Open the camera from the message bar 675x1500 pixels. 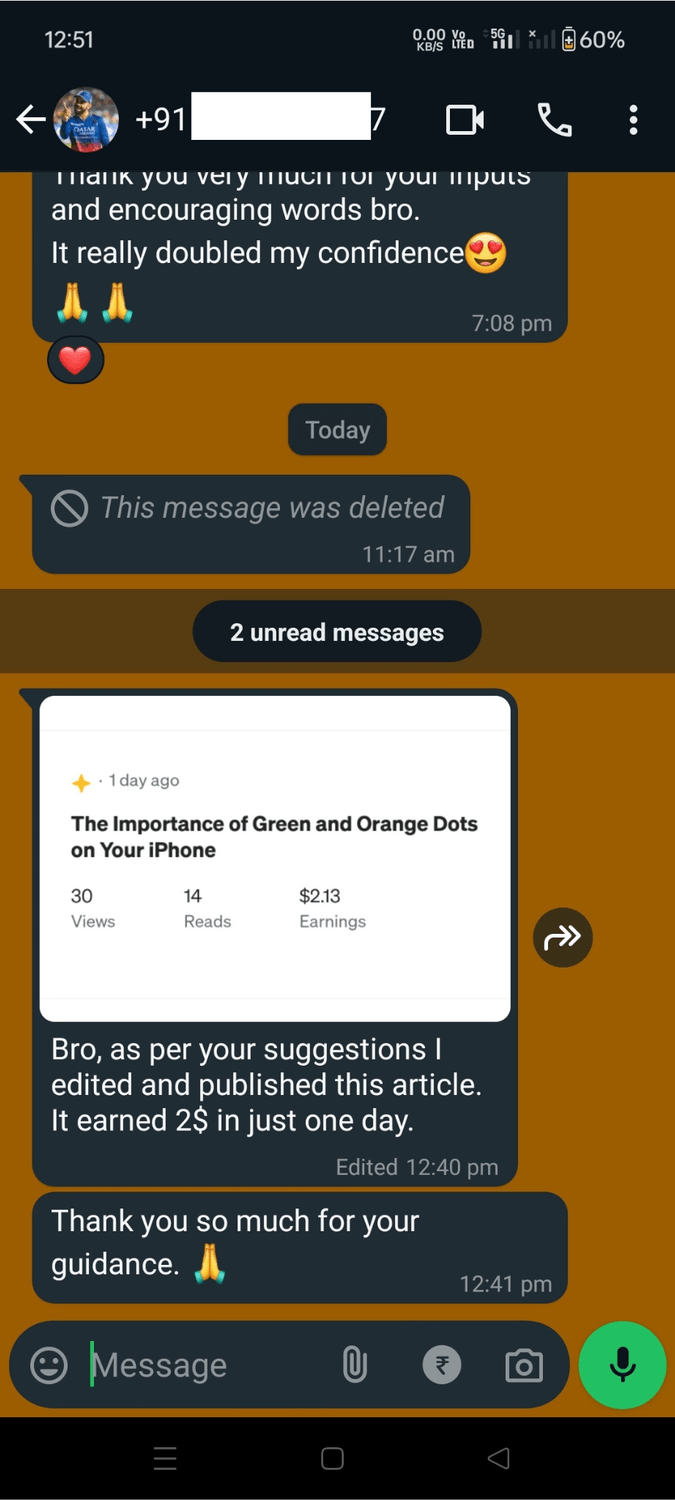(x=524, y=1365)
